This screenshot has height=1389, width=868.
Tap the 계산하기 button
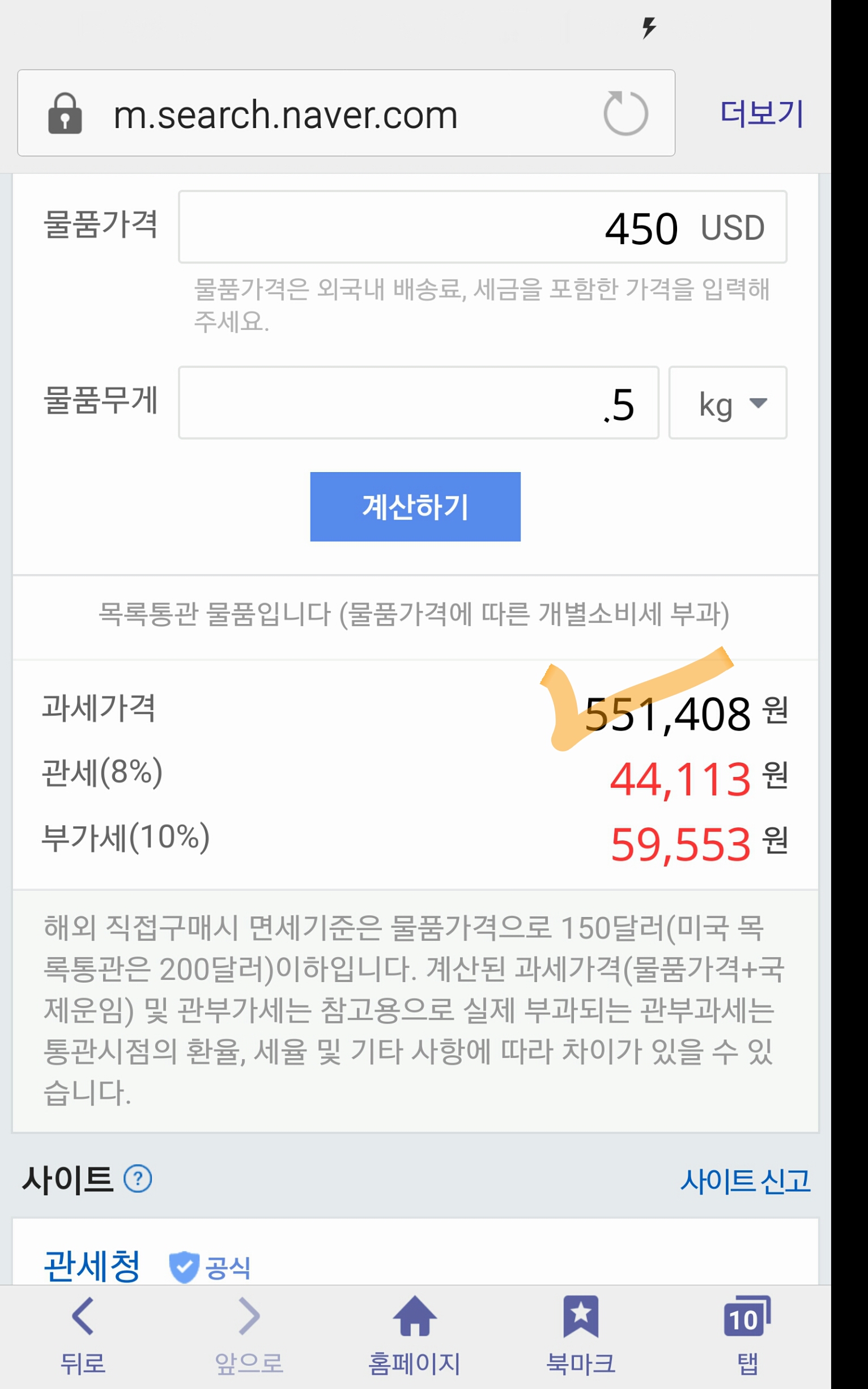pos(415,507)
